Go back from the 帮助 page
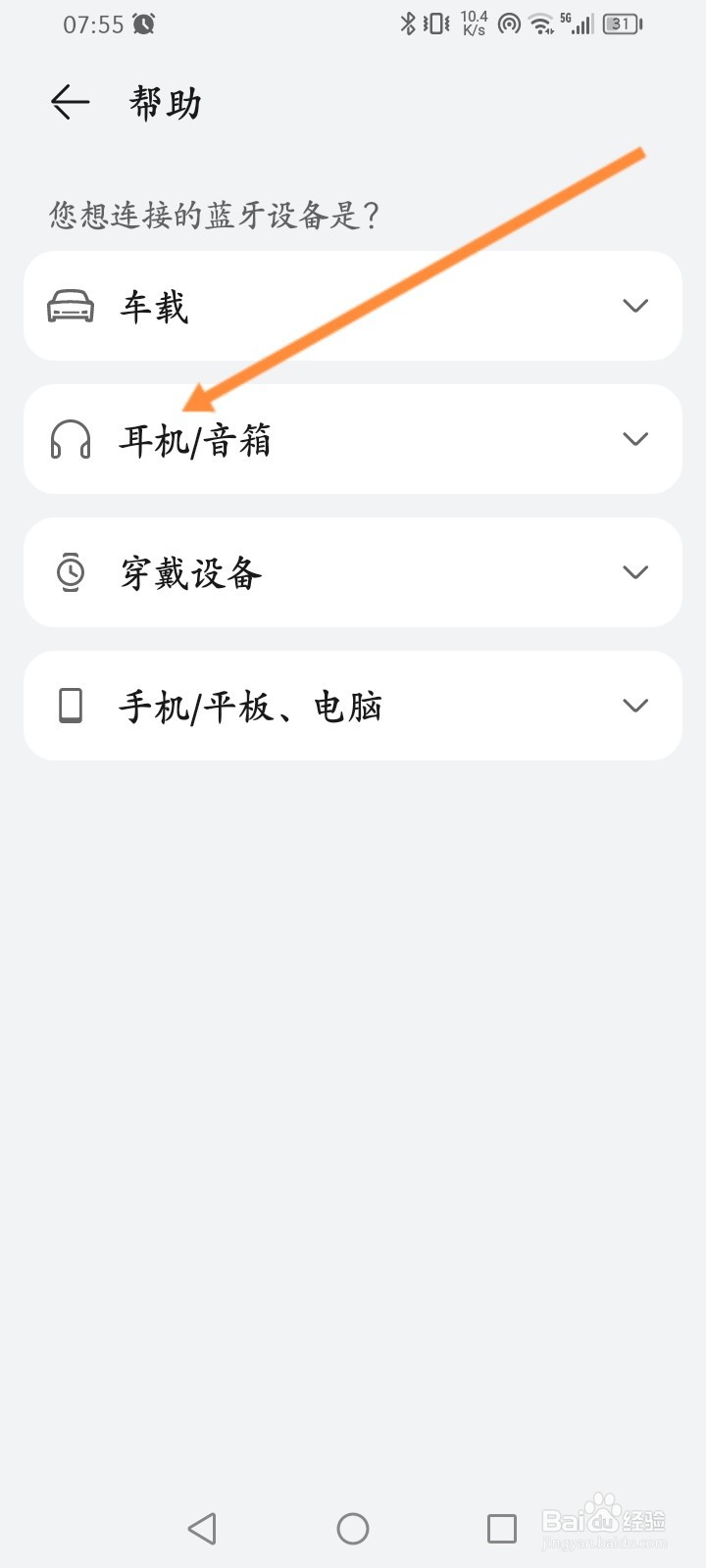Viewport: 706px width, 1568px height. [71, 102]
